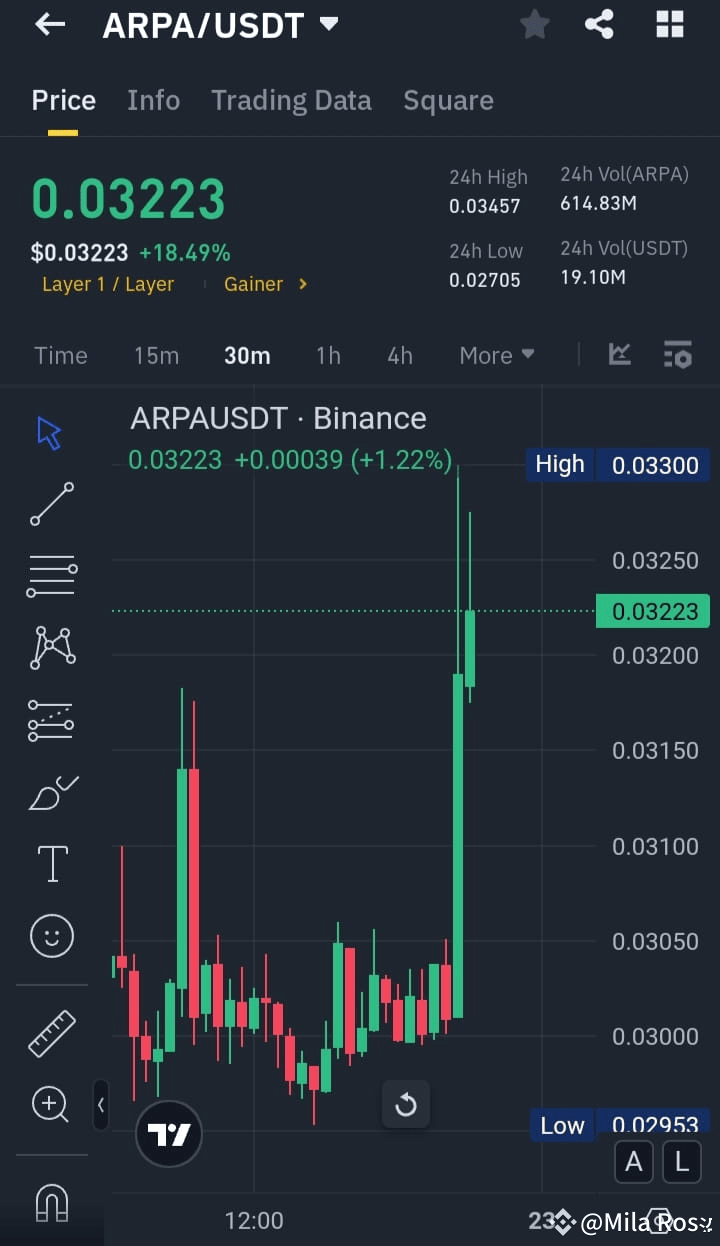The image size is (720, 1246).
Task: Open the Info tab
Action: coord(153,100)
